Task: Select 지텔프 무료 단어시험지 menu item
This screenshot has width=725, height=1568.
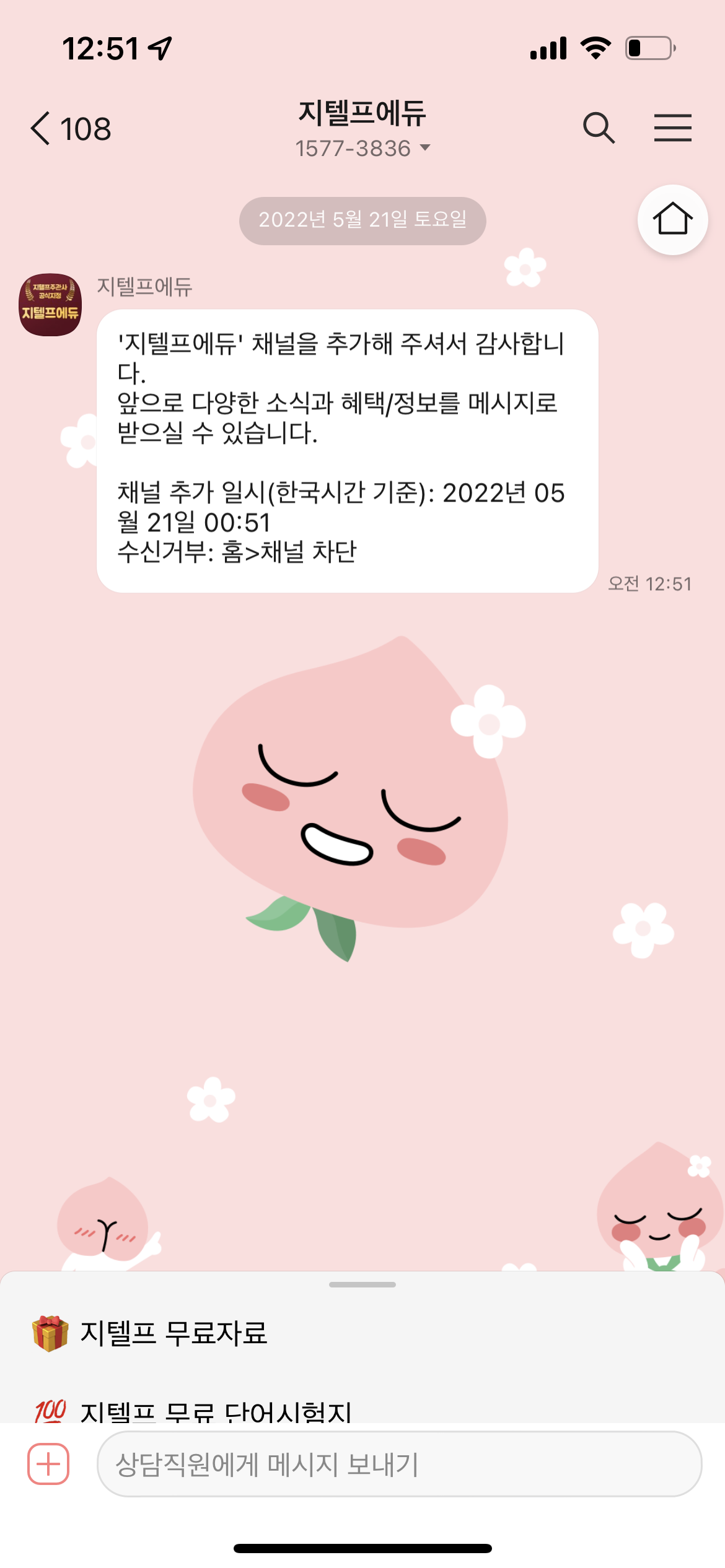Action: (216, 1409)
